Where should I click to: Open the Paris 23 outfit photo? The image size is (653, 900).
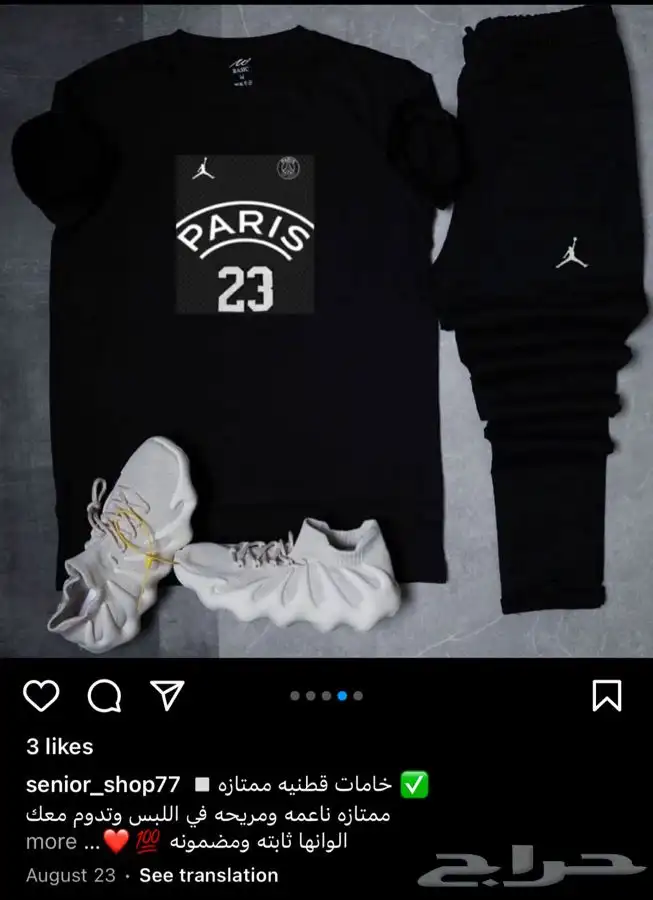pyautogui.click(x=326, y=330)
